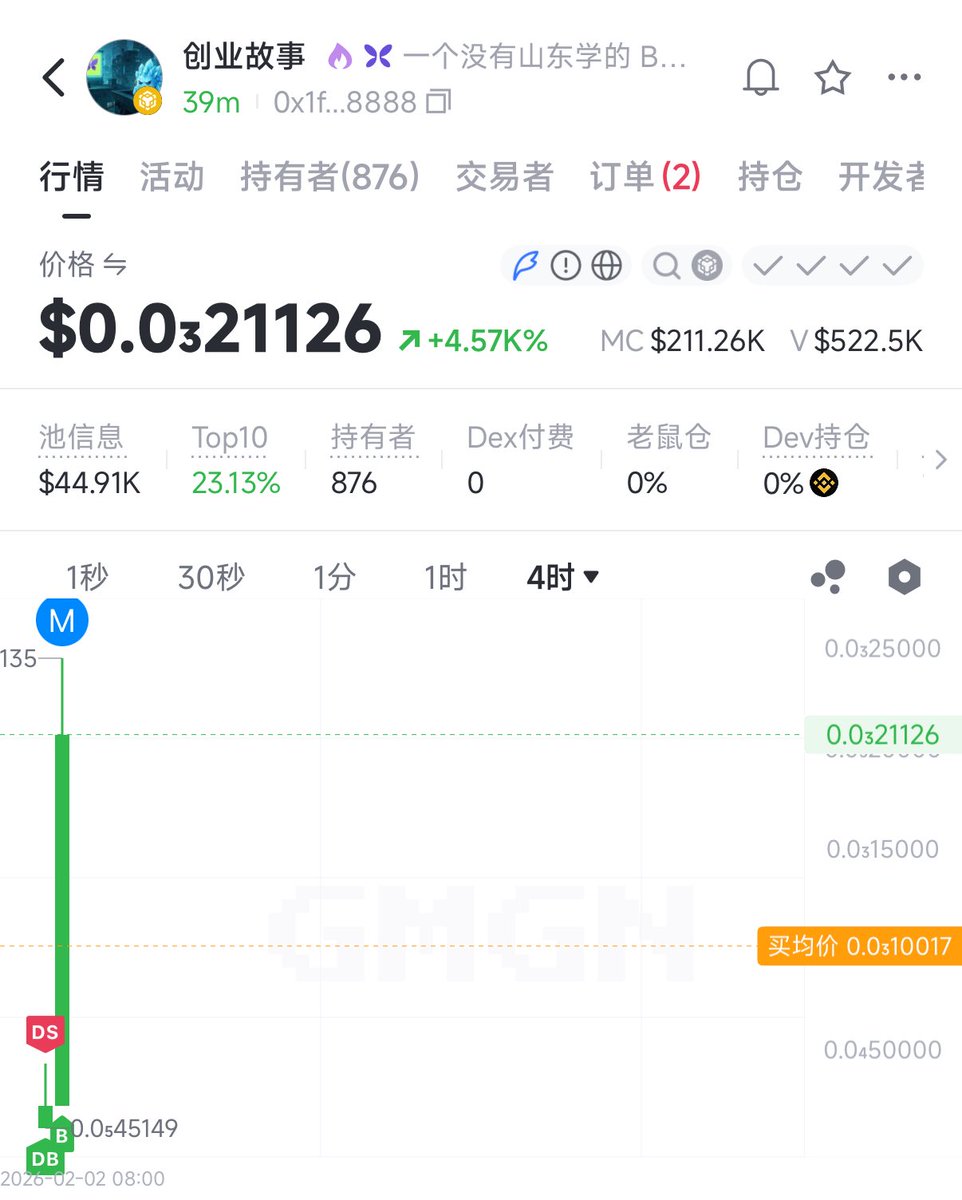962x1200 pixels.
Task: Select the 30秒 chart interval
Action: coord(211,578)
